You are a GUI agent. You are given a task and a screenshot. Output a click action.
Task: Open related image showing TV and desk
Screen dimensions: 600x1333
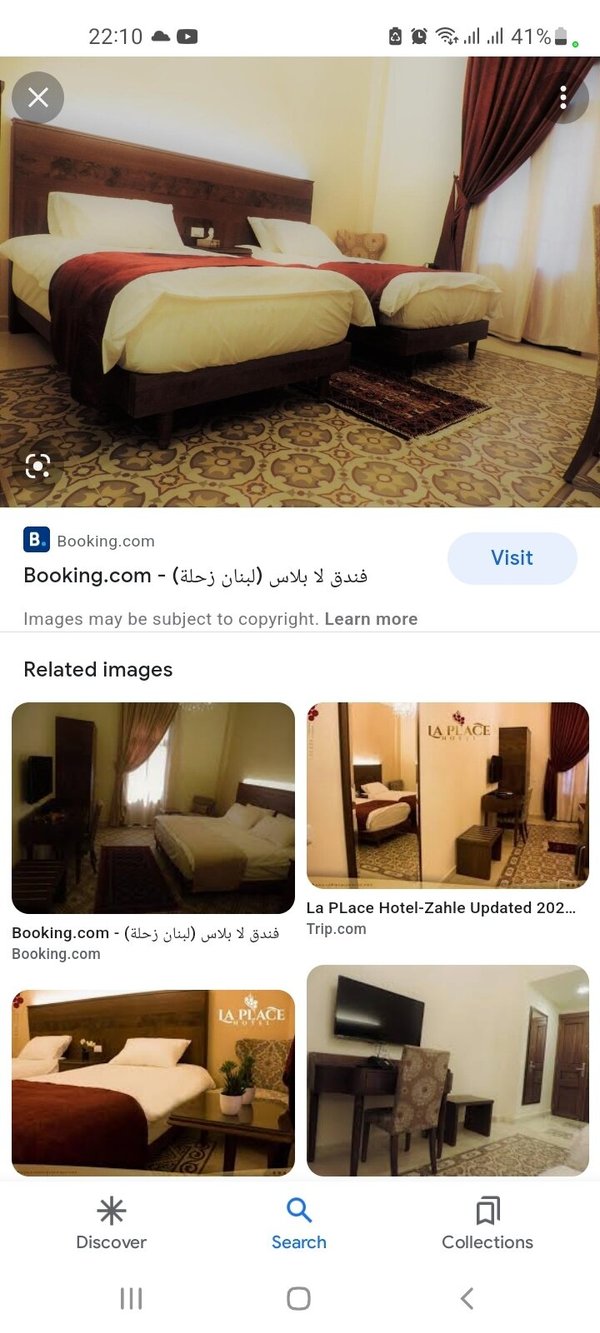447,1070
